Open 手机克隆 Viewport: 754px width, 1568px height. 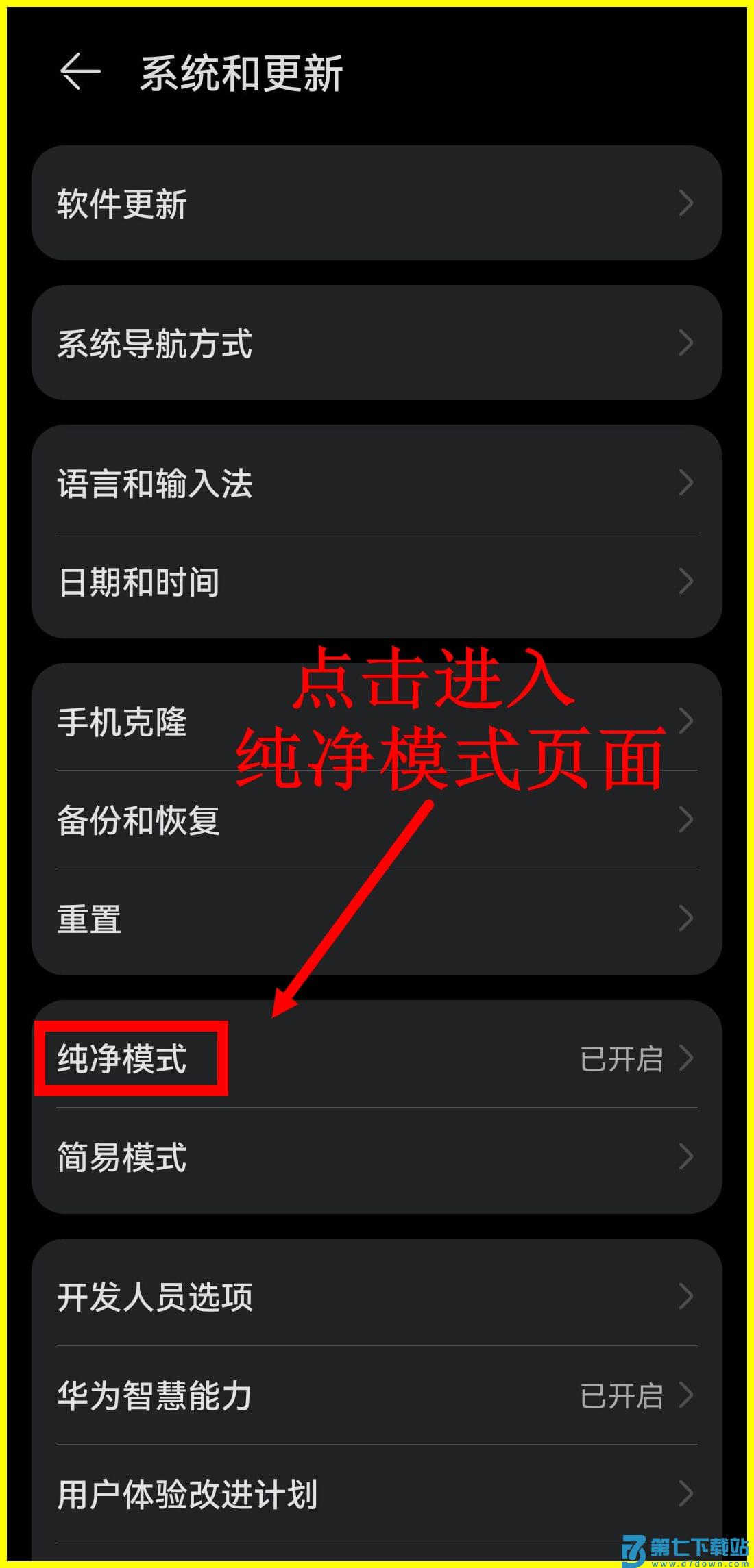pos(123,721)
